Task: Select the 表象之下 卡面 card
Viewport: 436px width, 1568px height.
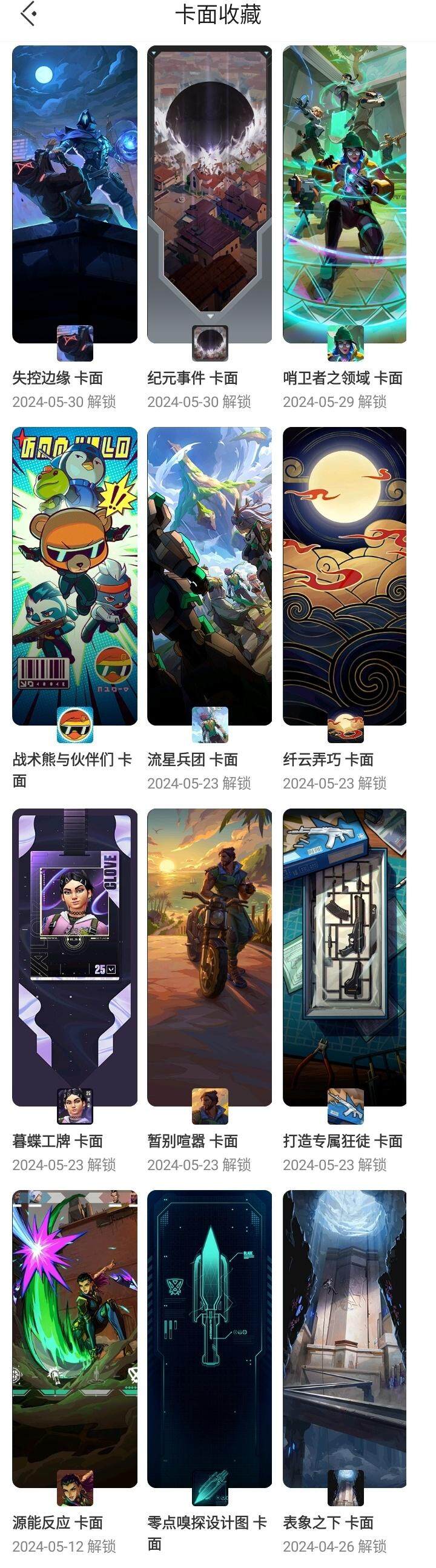Action: tap(345, 1338)
